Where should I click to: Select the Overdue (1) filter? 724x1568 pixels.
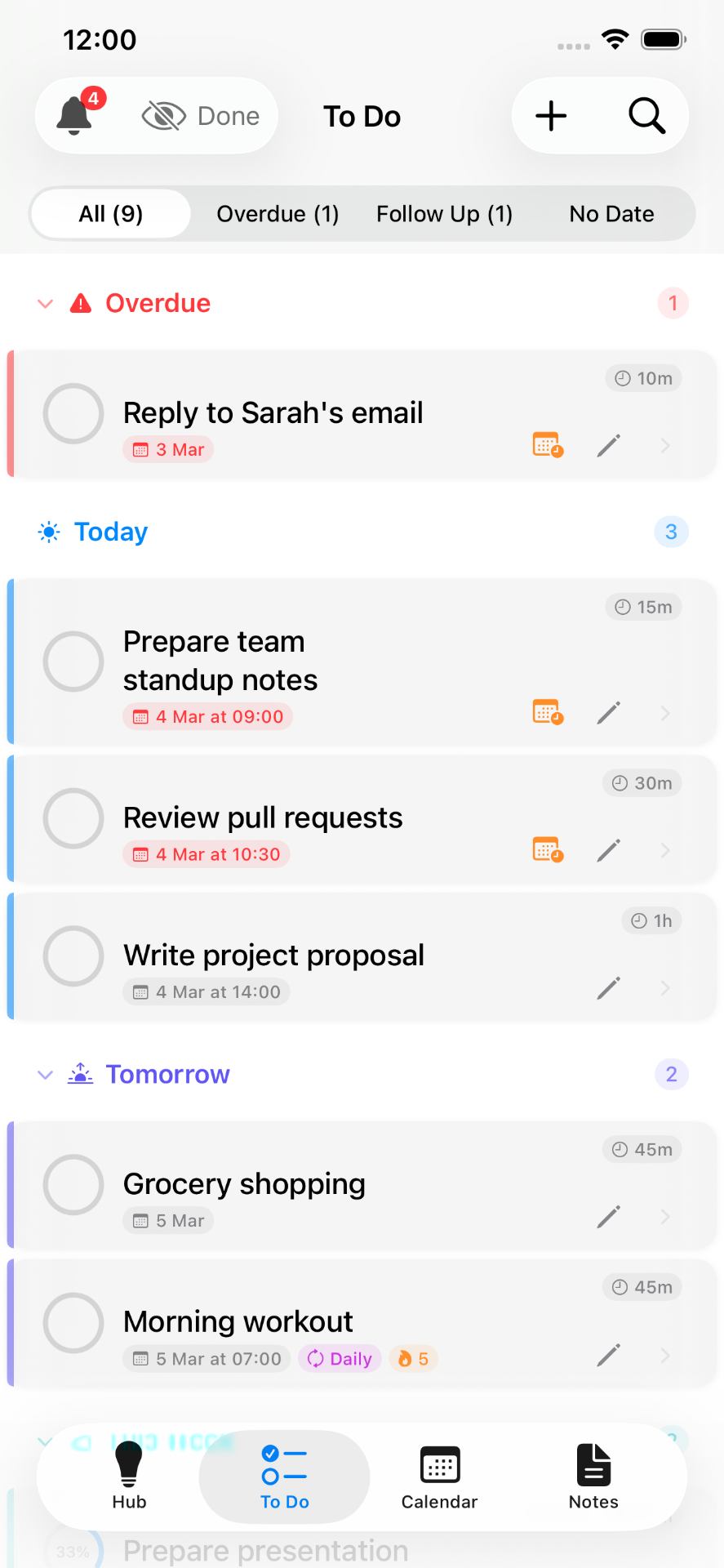click(x=278, y=214)
